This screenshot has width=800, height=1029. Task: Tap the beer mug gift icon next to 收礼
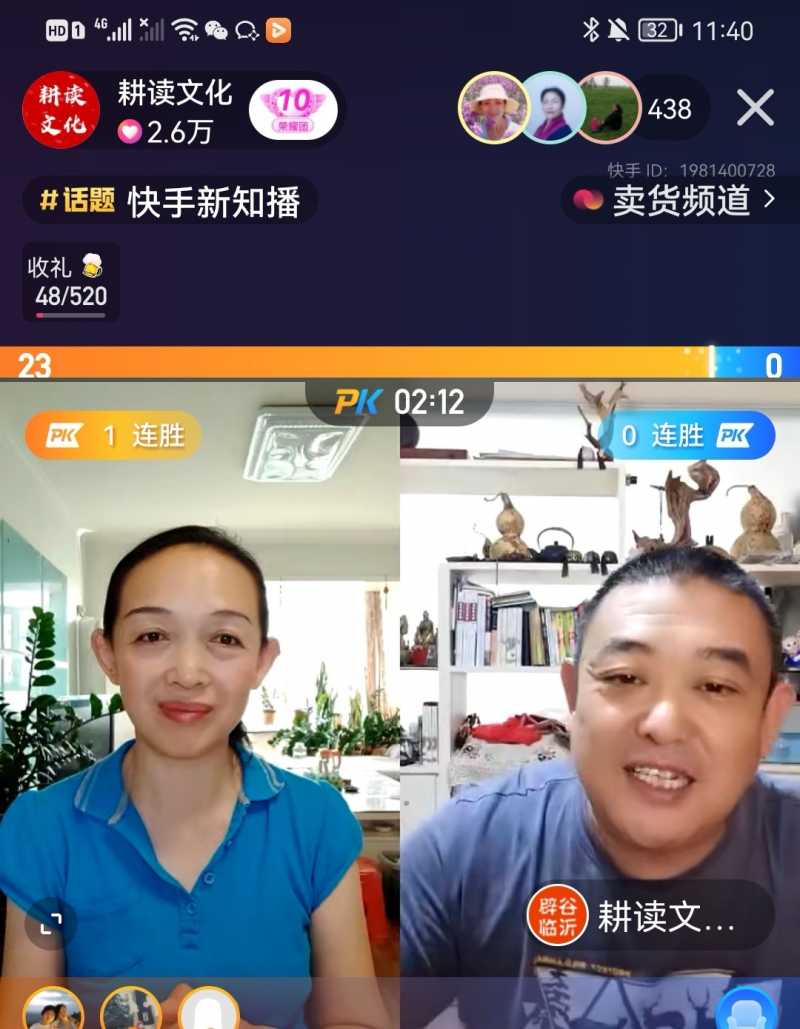(89, 264)
